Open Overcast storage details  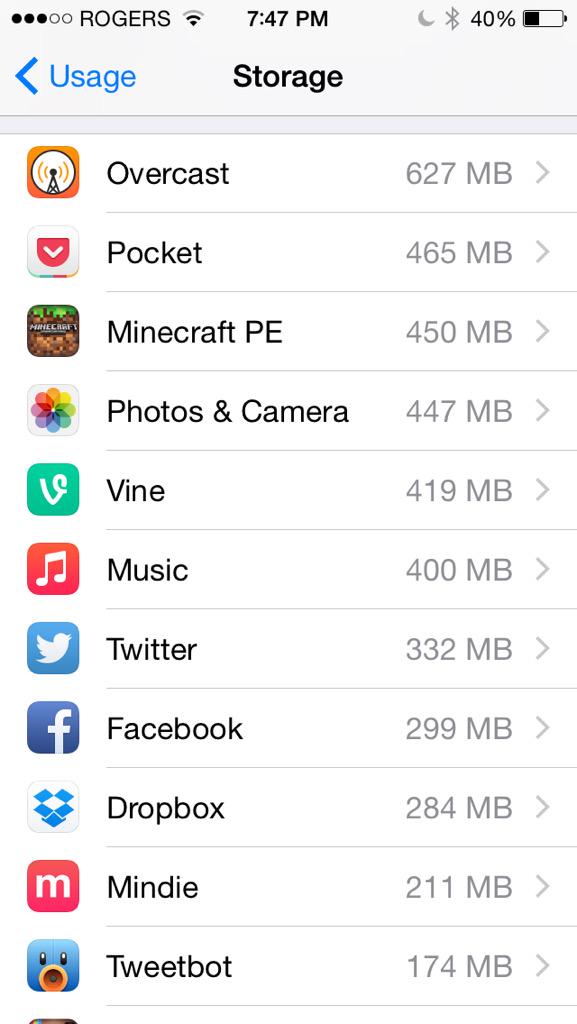(288, 173)
